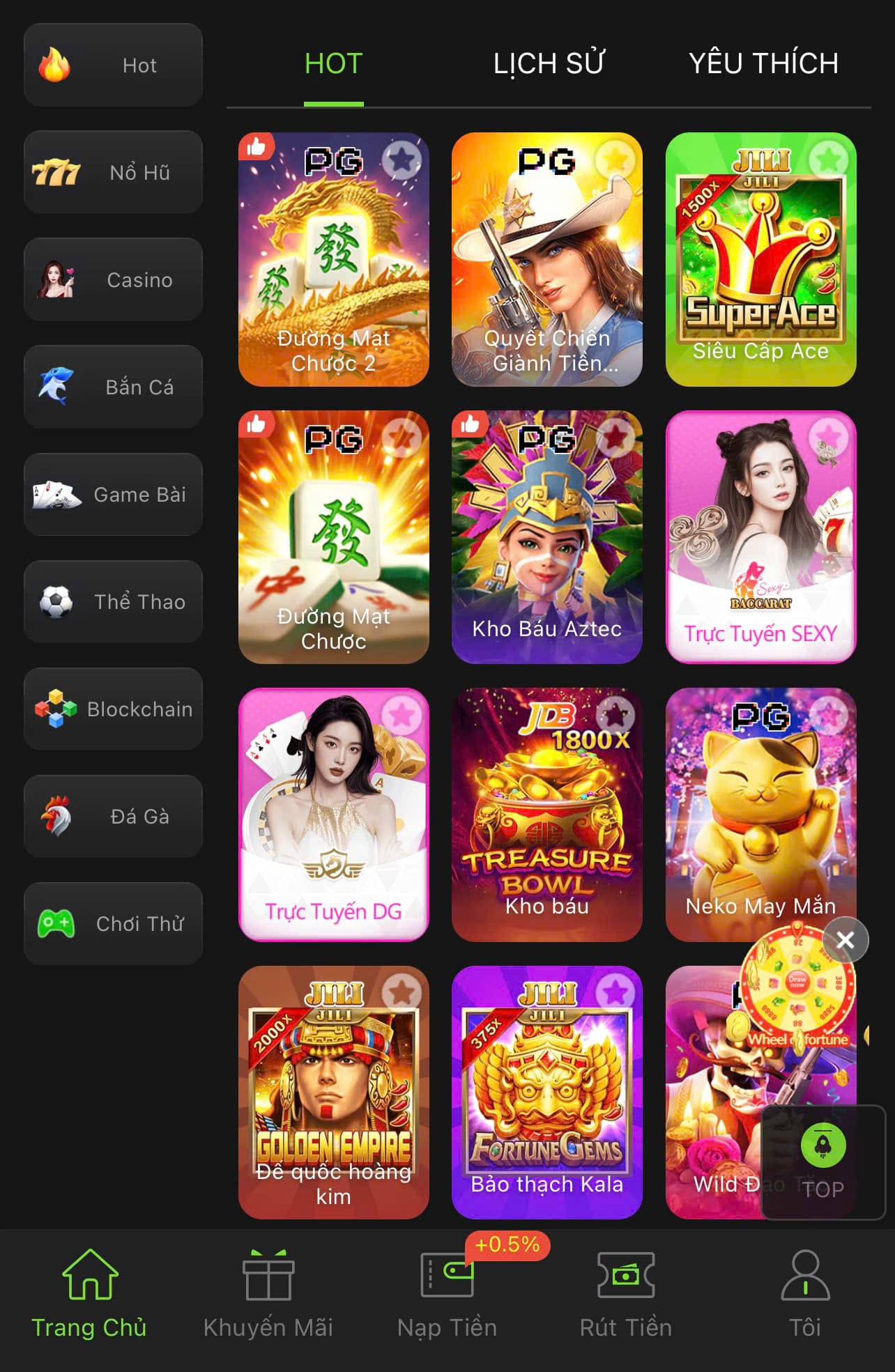Image resolution: width=895 pixels, height=1372 pixels.
Task: Open the Casino category
Action: pos(113,279)
